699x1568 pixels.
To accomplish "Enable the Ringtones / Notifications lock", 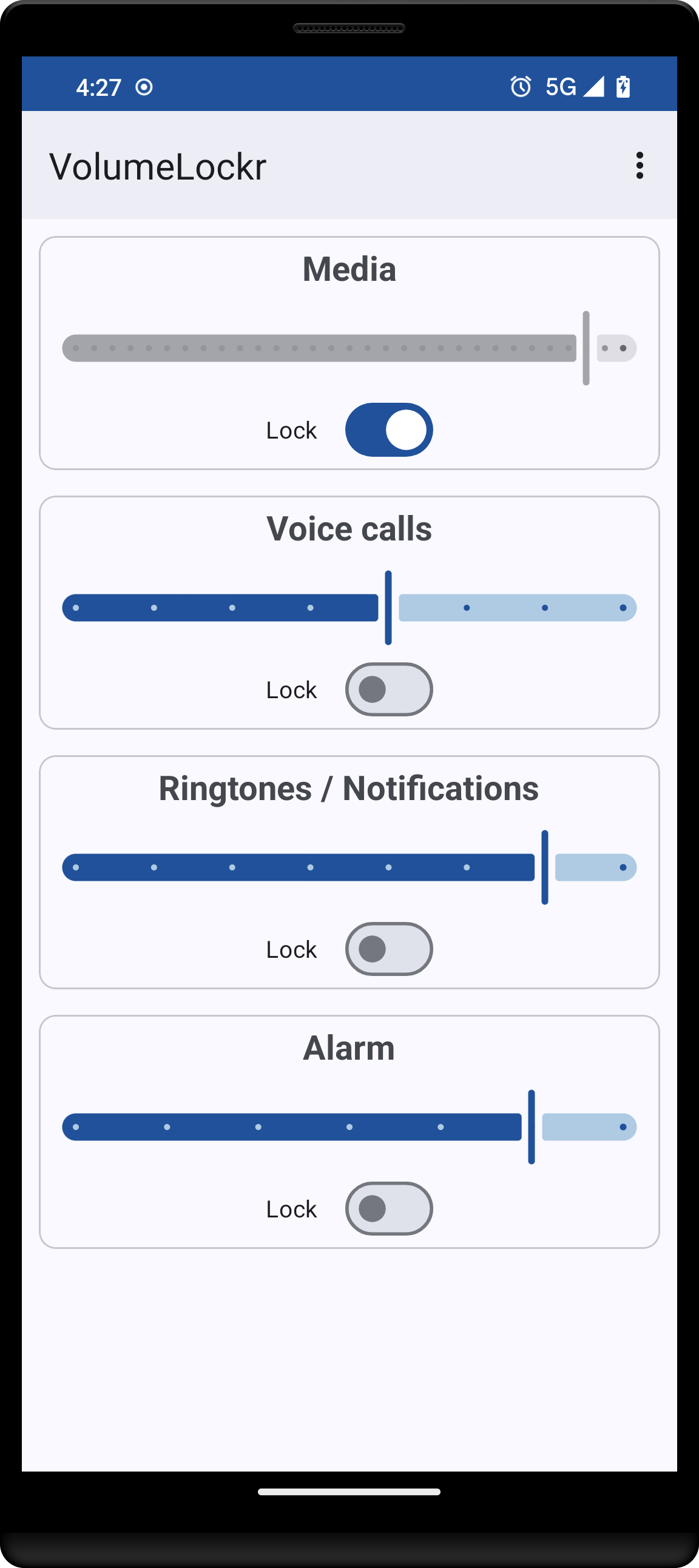I will (x=388, y=949).
